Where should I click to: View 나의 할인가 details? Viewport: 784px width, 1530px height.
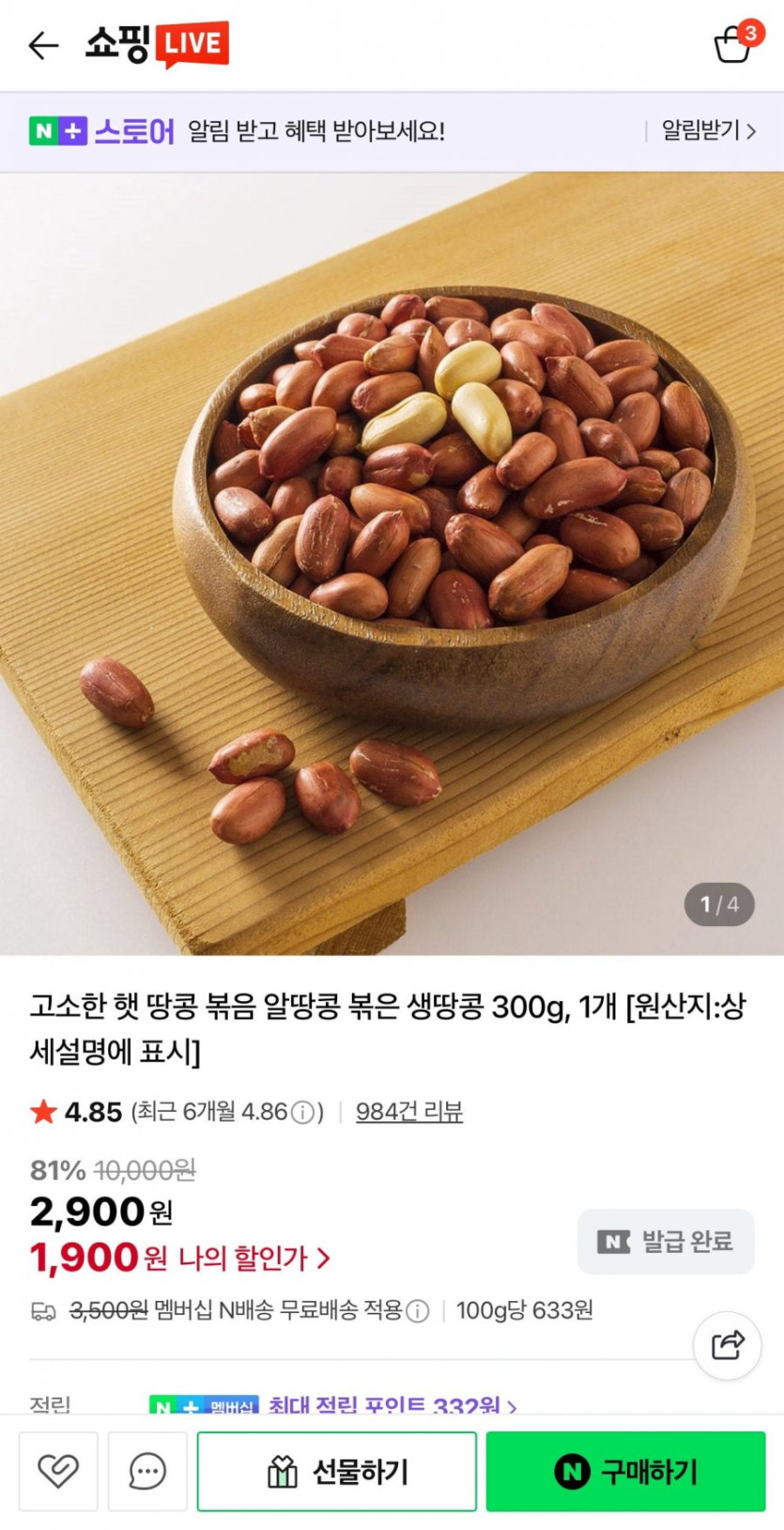tap(254, 1258)
